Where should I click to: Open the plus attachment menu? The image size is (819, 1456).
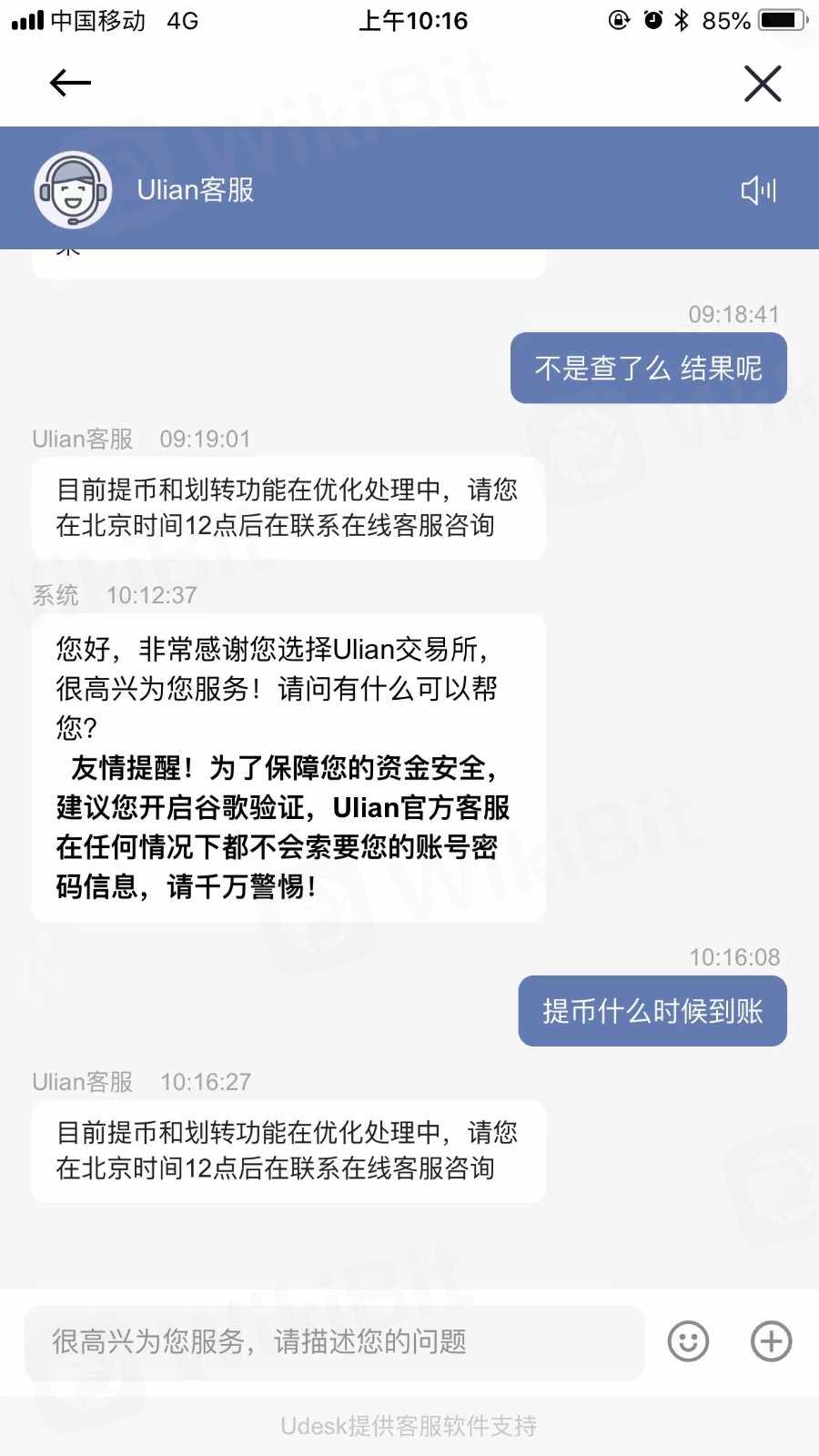point(771,1341)
